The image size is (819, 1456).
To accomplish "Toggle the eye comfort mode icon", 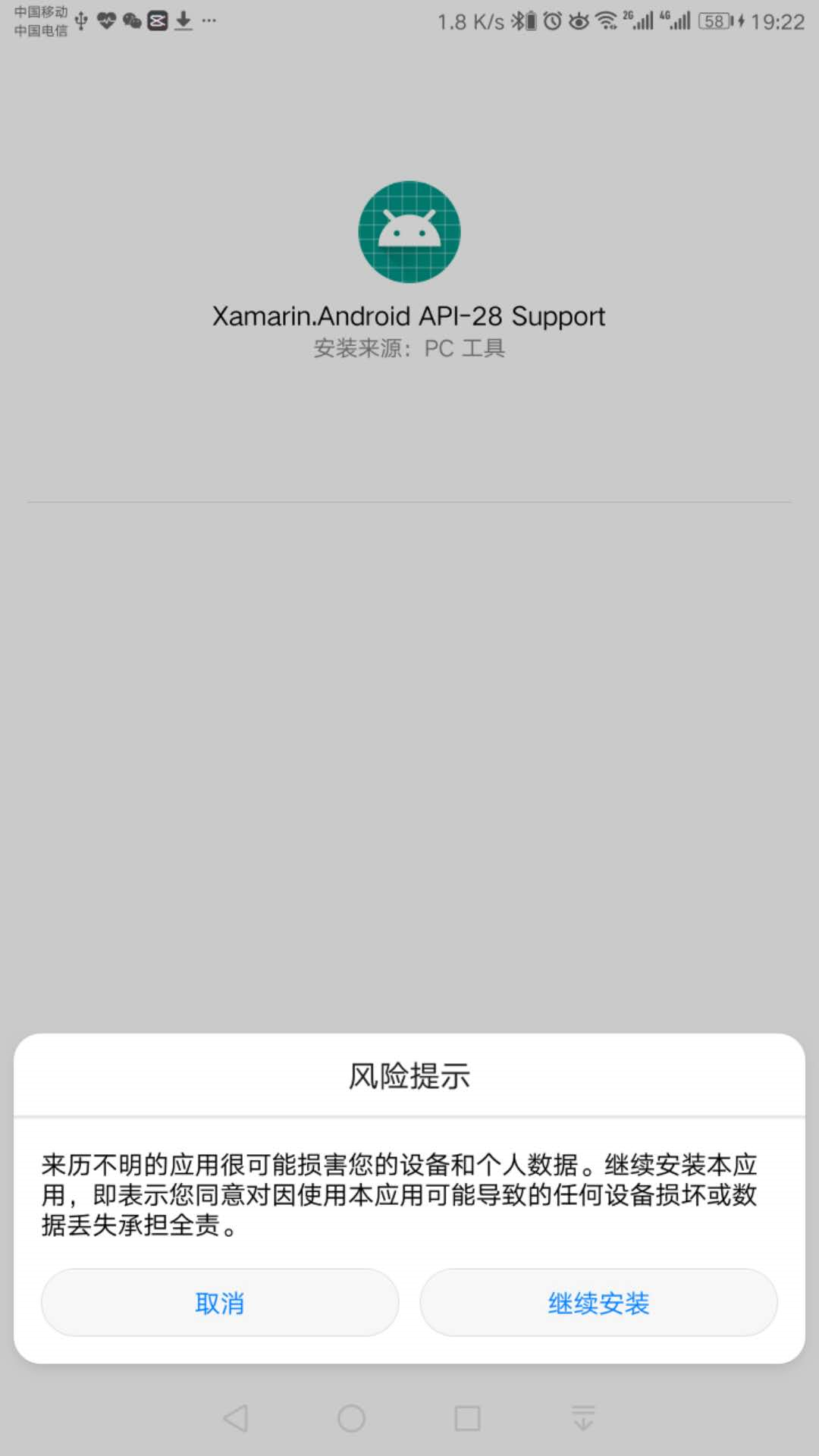I will [x=579, y=20].
